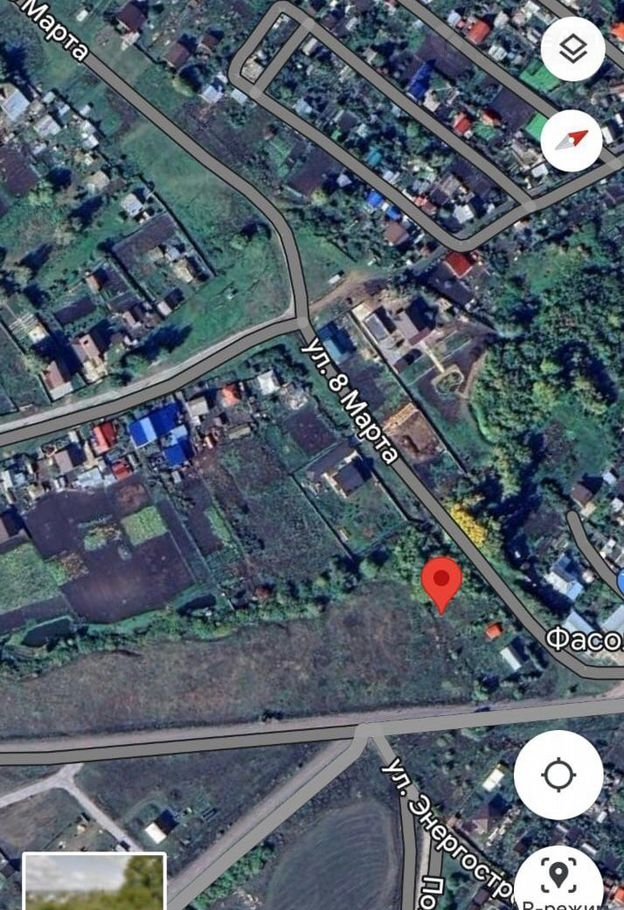624x910 pixels.
Task: Tap the compass to reset map orientation
Action: point(572,139)
